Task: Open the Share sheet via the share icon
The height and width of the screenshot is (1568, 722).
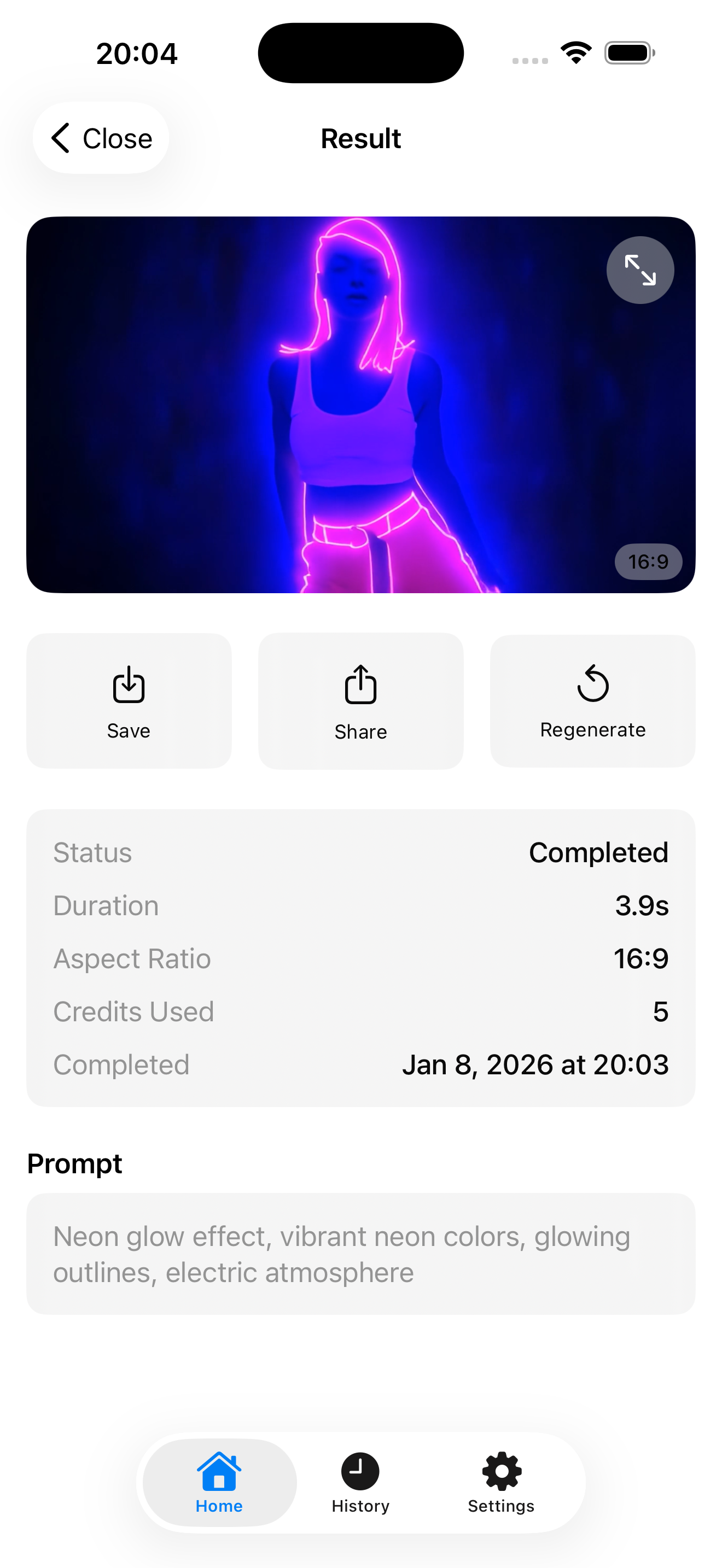Action: coord(360,683)
